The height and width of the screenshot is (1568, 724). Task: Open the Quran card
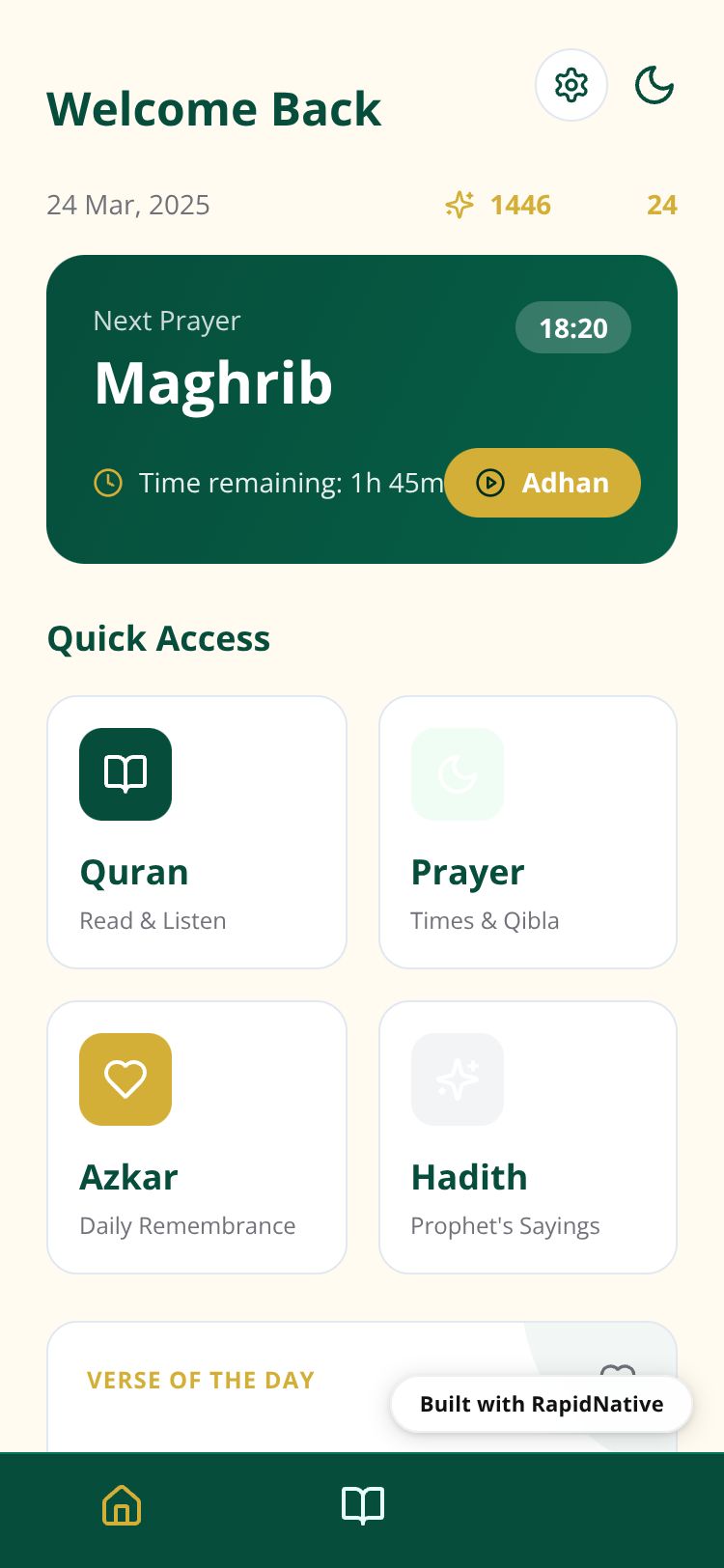pyautogui.click(x=197, y=832)
